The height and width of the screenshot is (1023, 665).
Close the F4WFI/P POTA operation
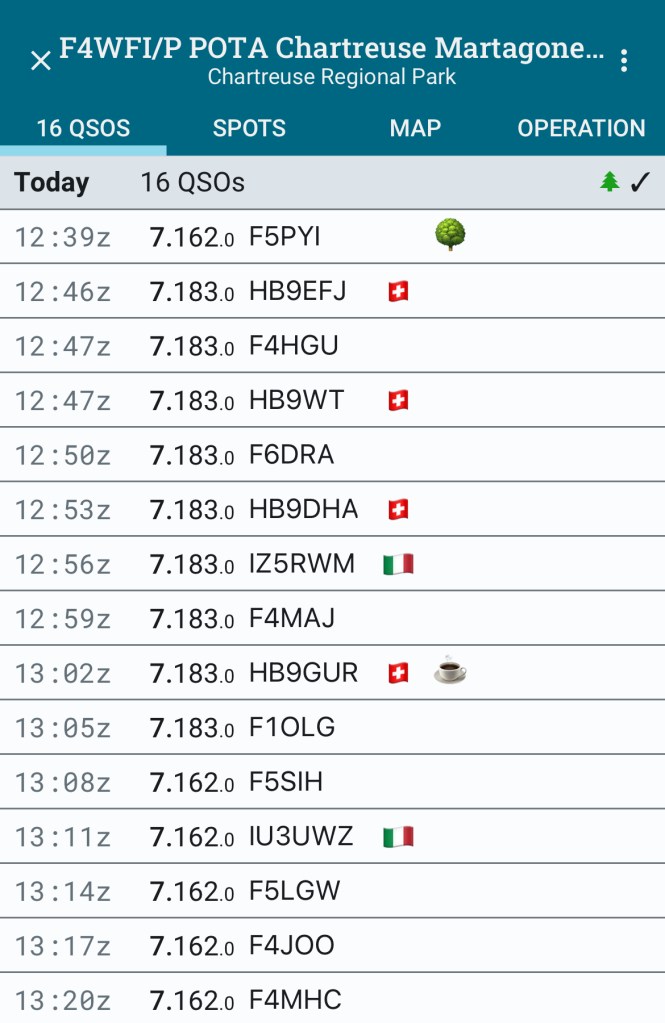coord(40,61)
